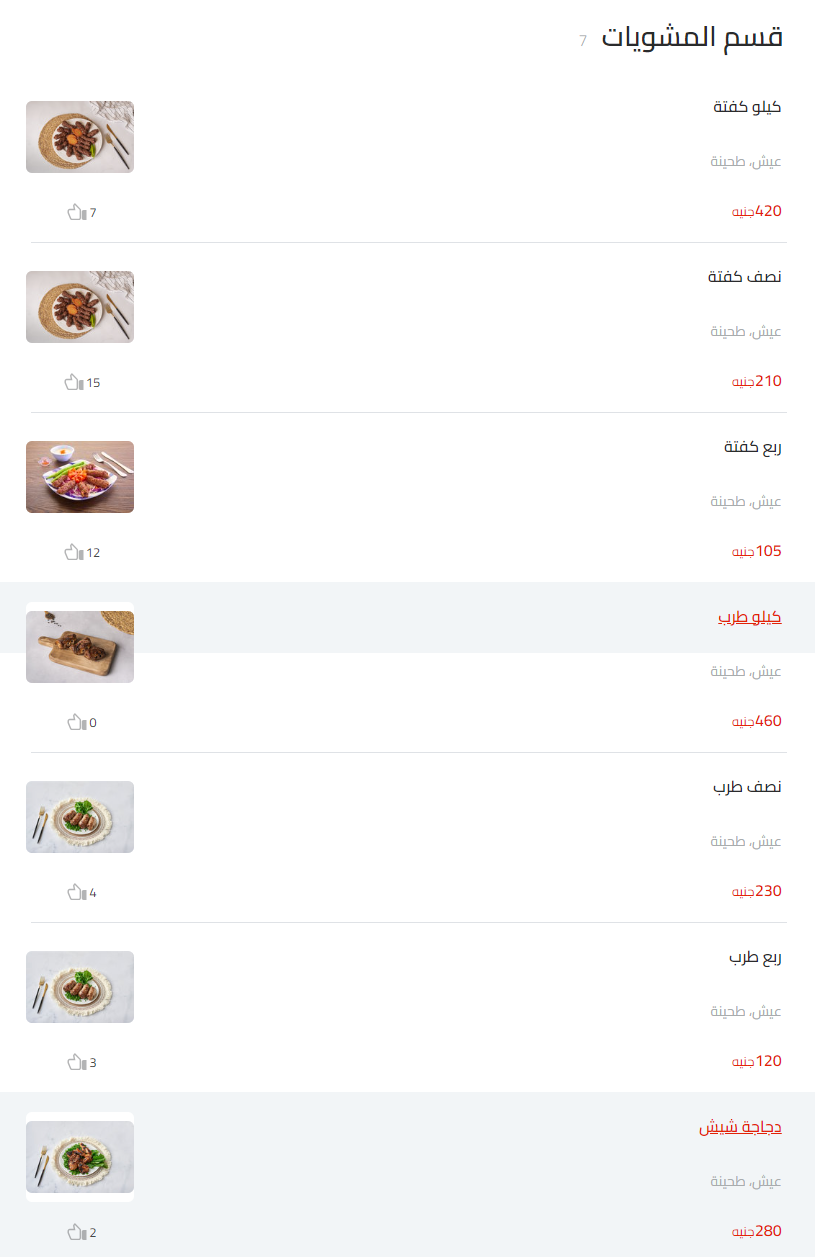Viewport: 815px width, 1257px height.
Task: Open the نصف طرب menu item
Action: pyautogui.click(x=747, y=787)
